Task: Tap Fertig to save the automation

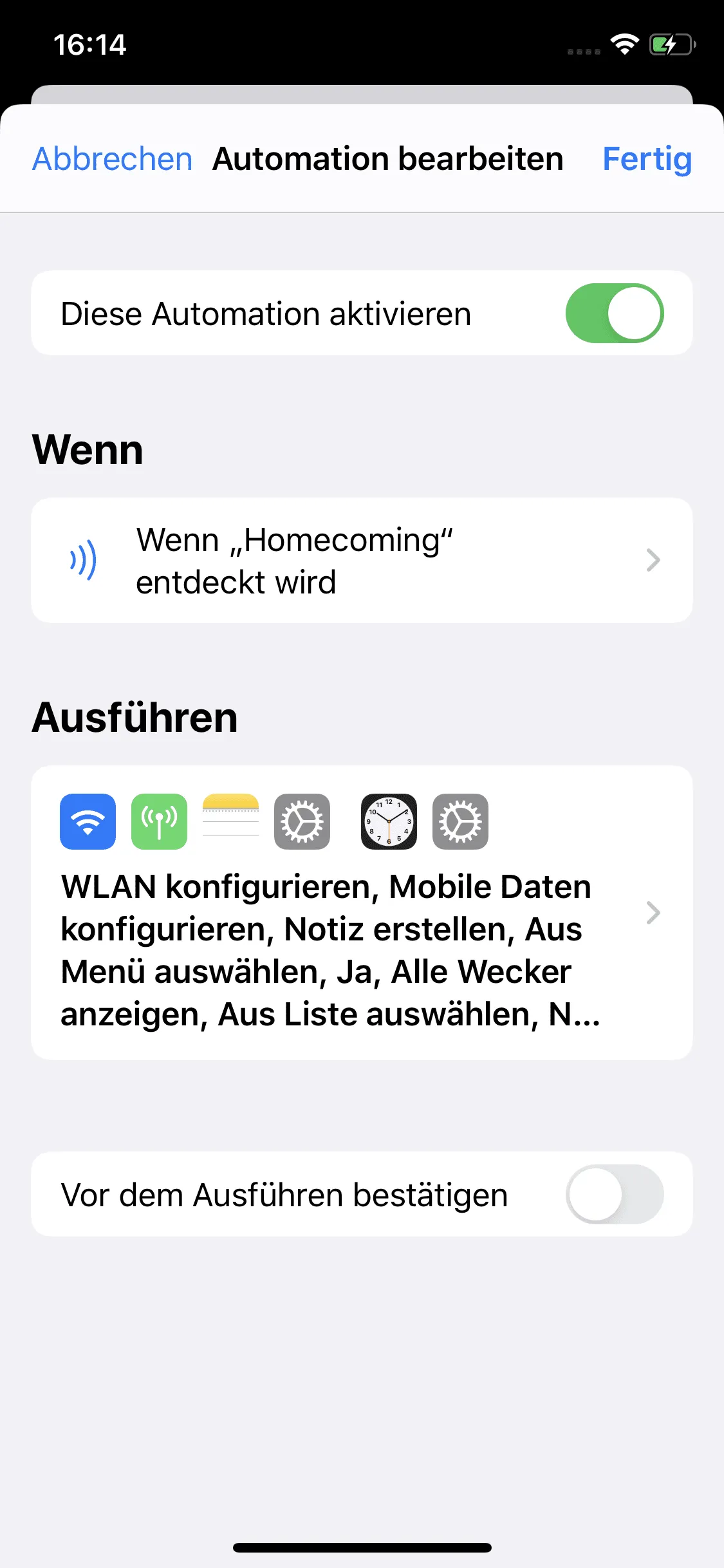Action: point(647,159)
